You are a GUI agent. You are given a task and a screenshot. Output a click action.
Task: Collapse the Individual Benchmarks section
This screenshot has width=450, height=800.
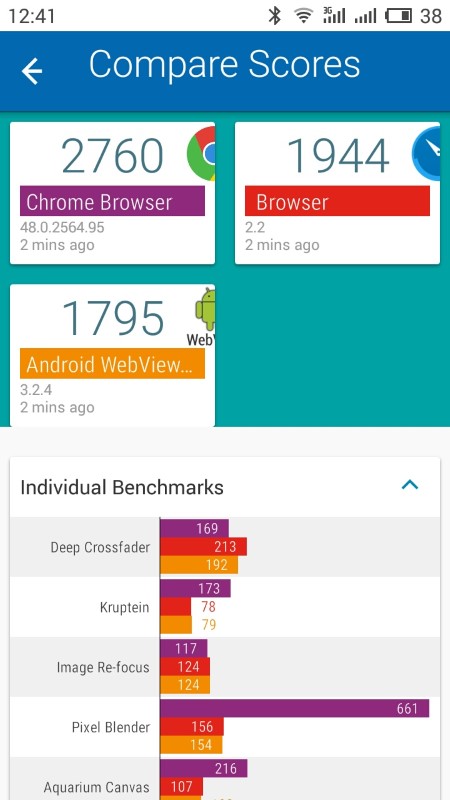[x=410, y=485]
